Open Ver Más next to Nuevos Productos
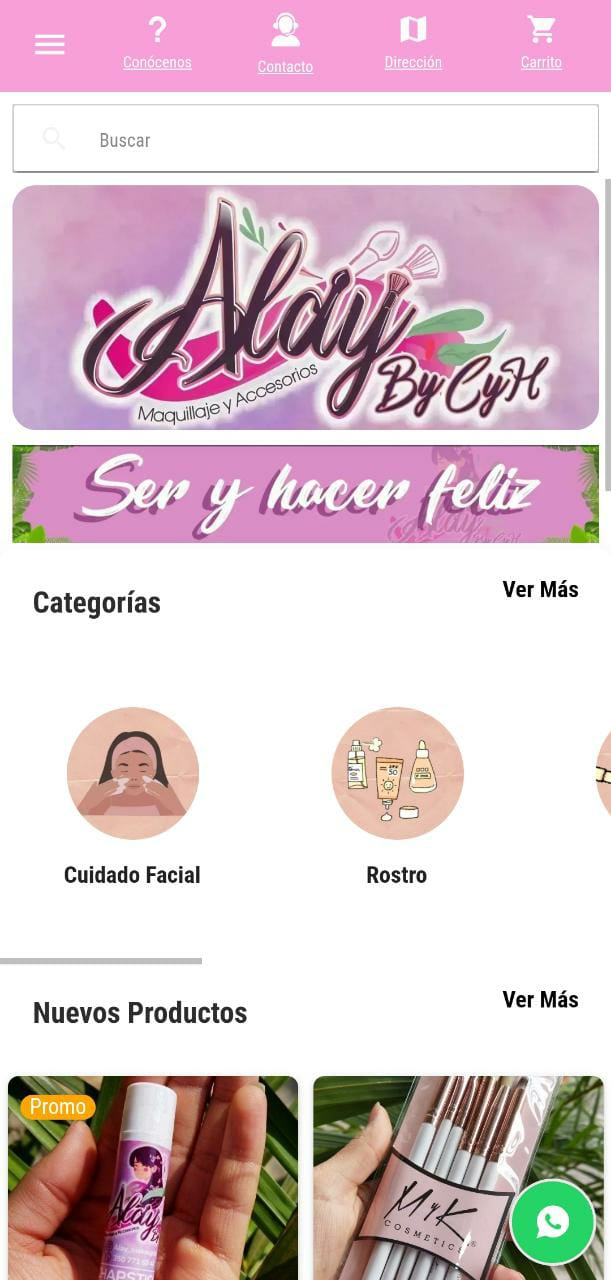Viewport: 611px width, 1280px height. pyautogui.click(x=540, y=1000)
